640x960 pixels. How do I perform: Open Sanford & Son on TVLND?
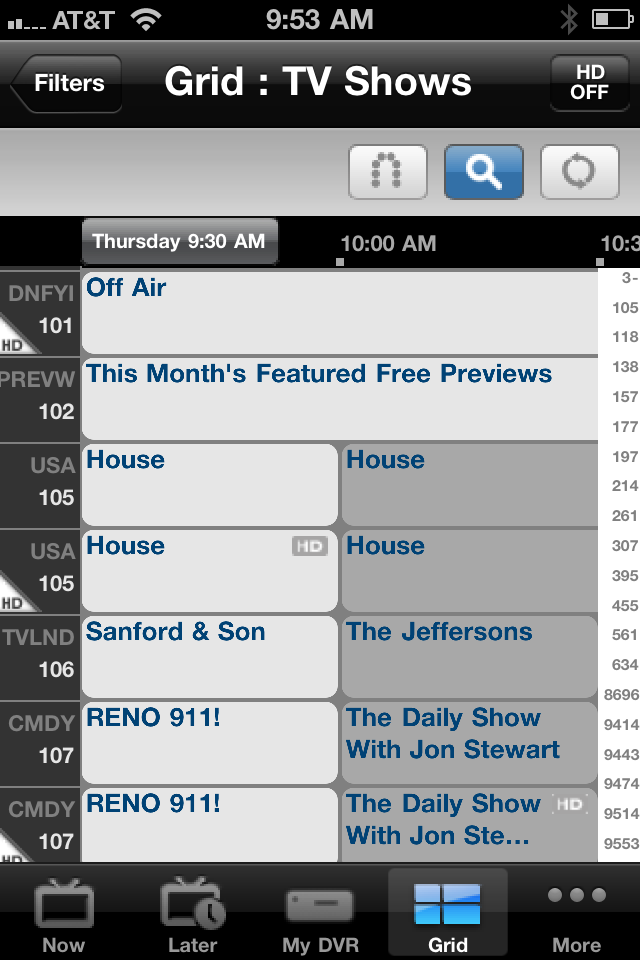209,656
